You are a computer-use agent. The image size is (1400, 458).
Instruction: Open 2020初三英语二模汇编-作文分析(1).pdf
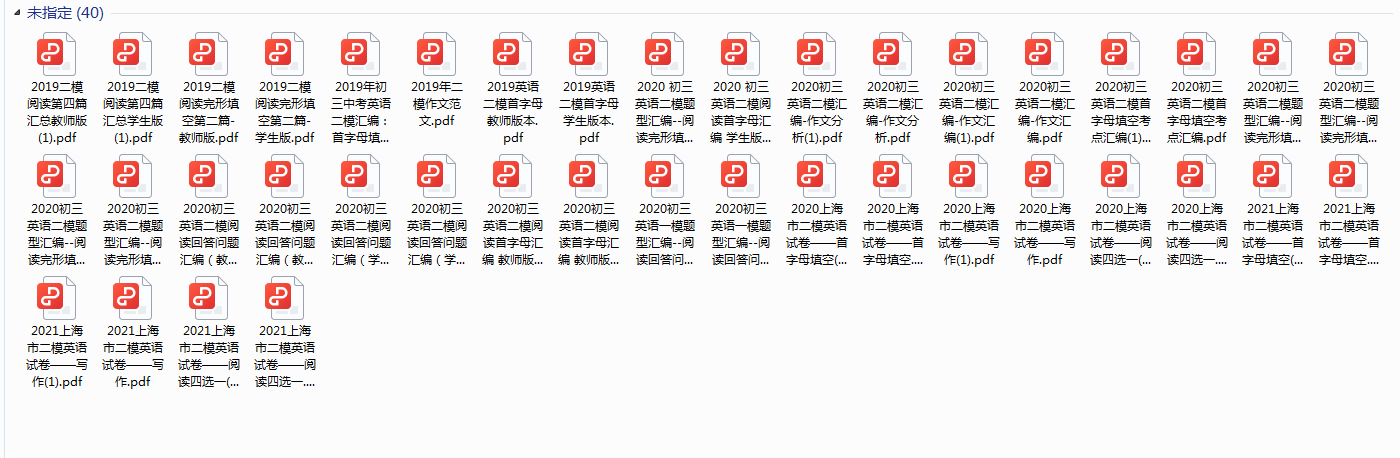click(816, 59)
